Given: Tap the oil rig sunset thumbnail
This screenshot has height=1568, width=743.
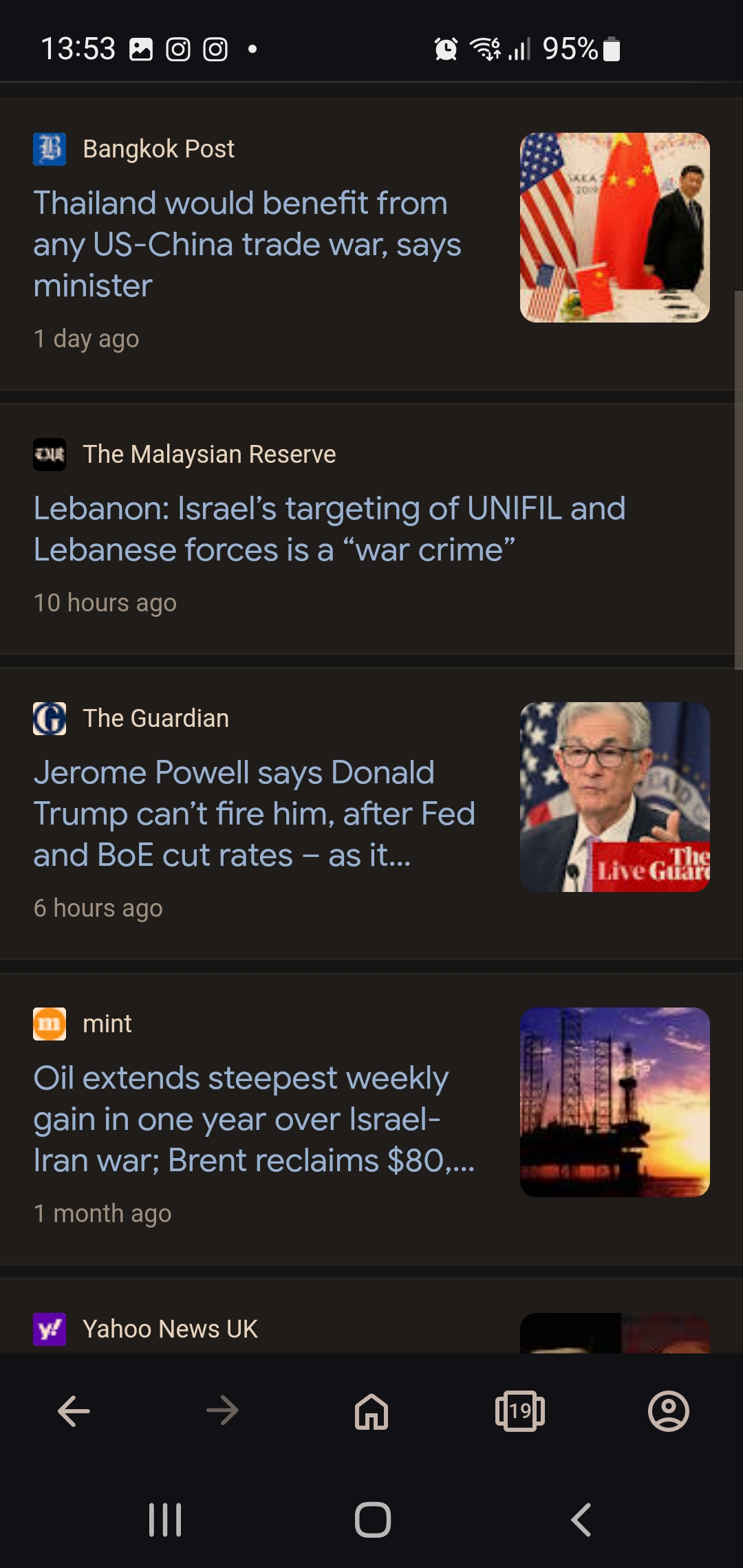Looking at the screenshot, I should (615, 1102).
